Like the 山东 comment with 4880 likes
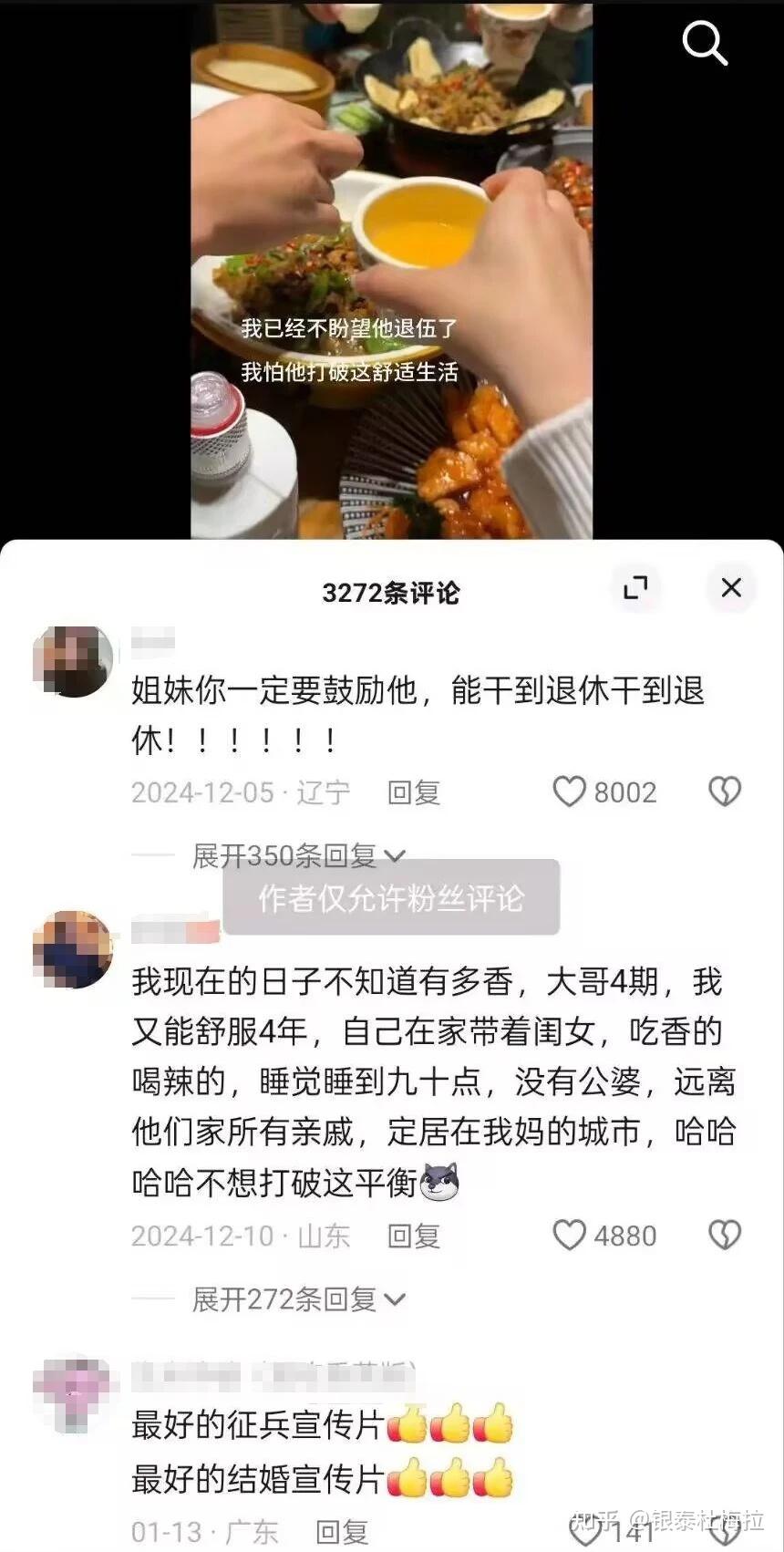 pos(570,1236)
